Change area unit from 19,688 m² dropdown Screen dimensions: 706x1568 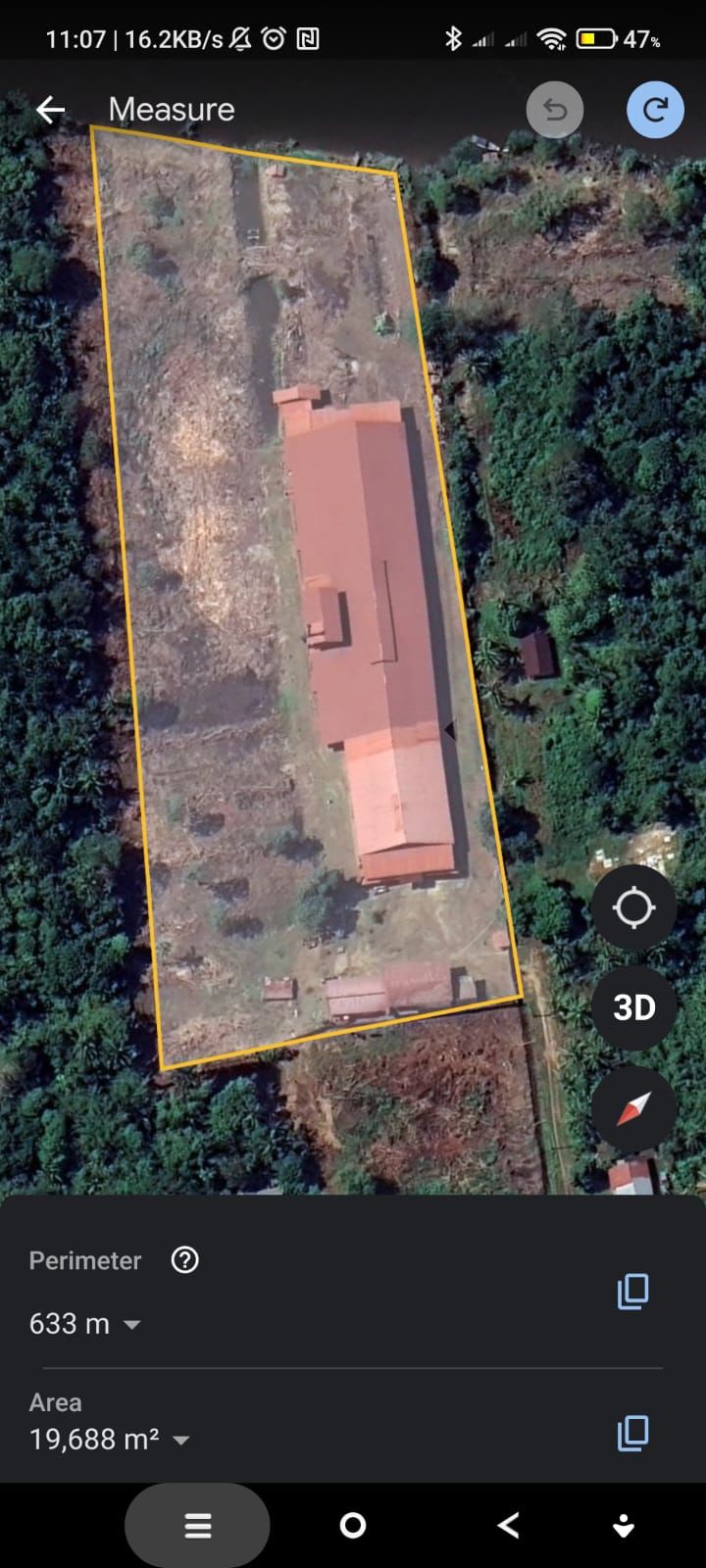(x=110, y=1440)
